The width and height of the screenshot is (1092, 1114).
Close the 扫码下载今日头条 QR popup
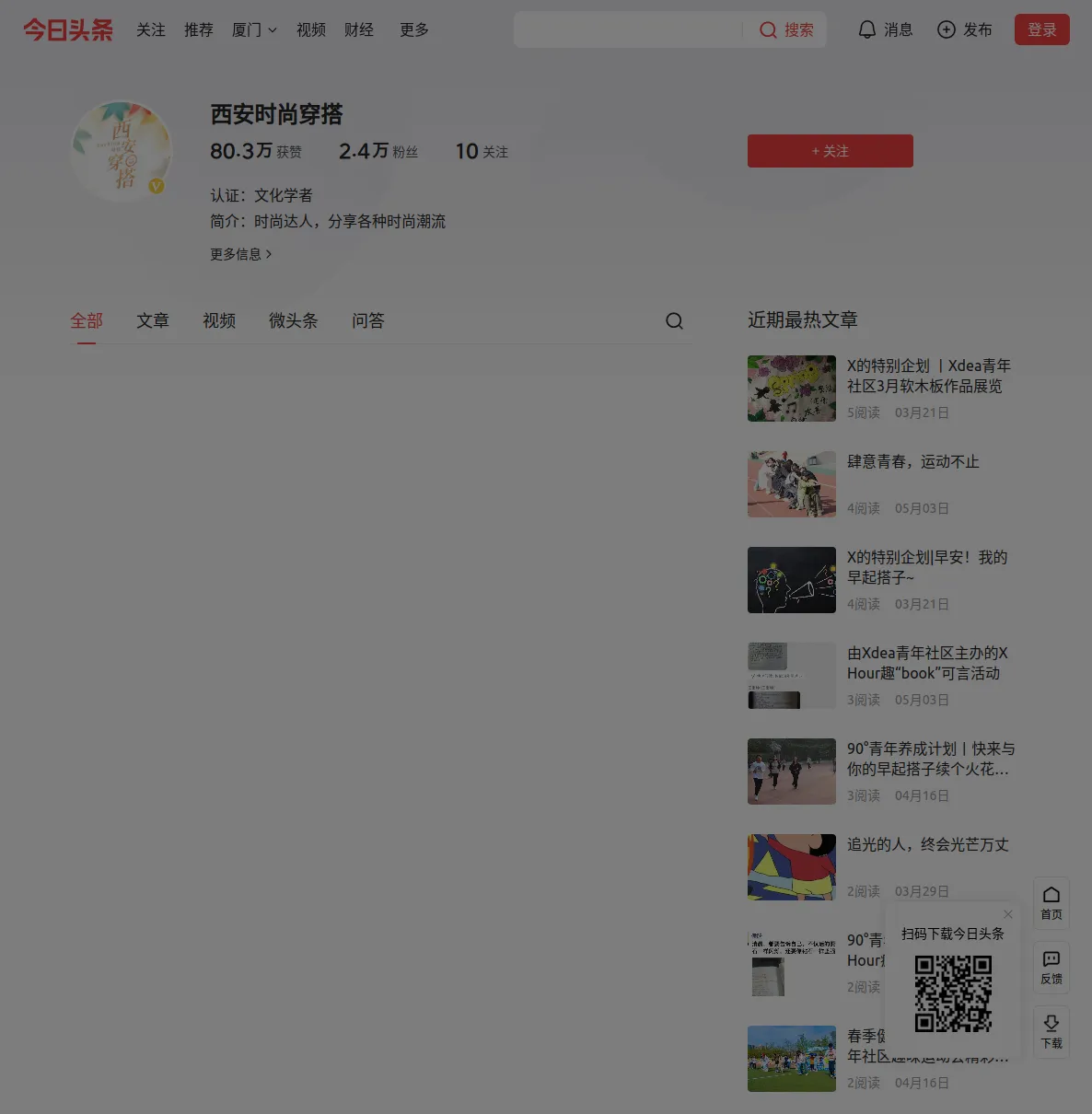coord(1008,914)
